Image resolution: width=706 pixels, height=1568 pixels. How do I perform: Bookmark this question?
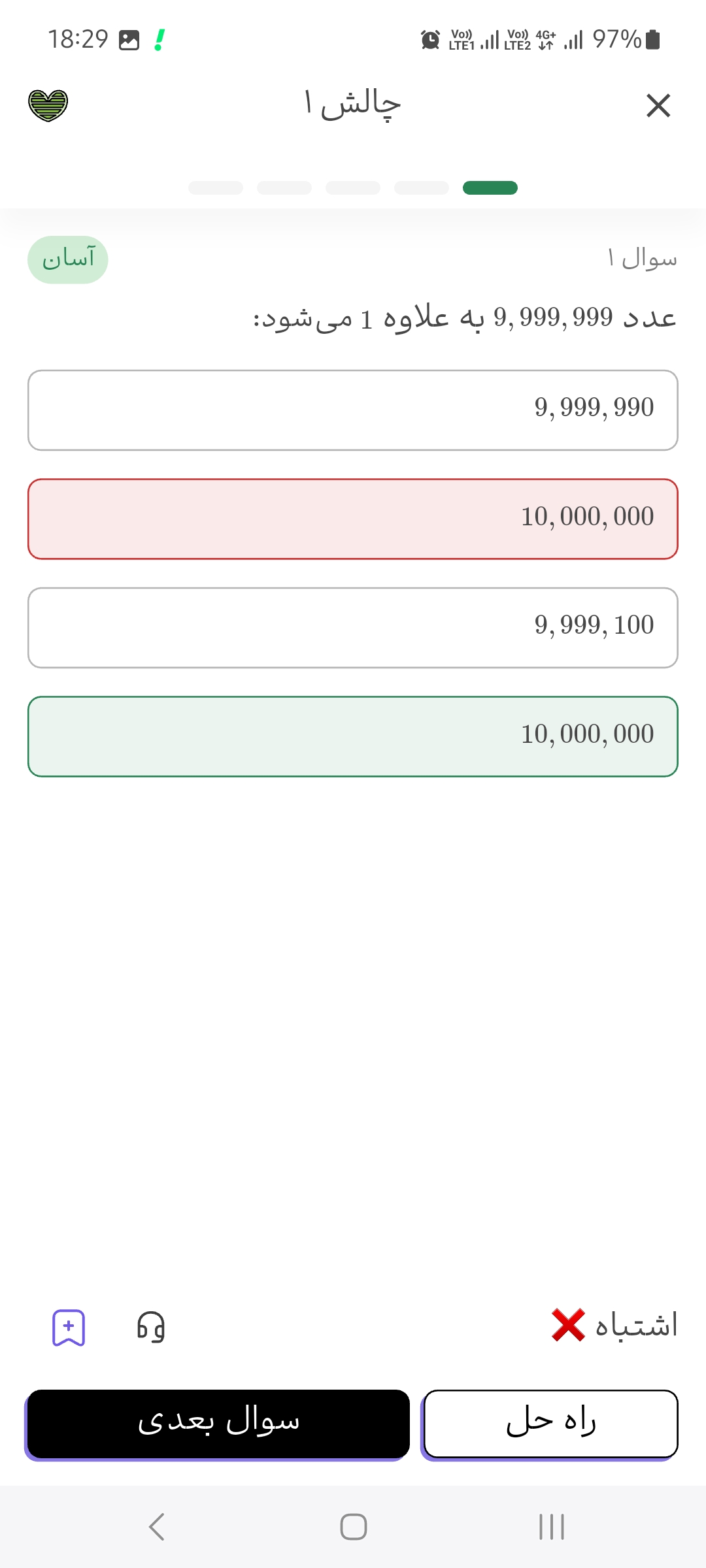point(69,1328)
